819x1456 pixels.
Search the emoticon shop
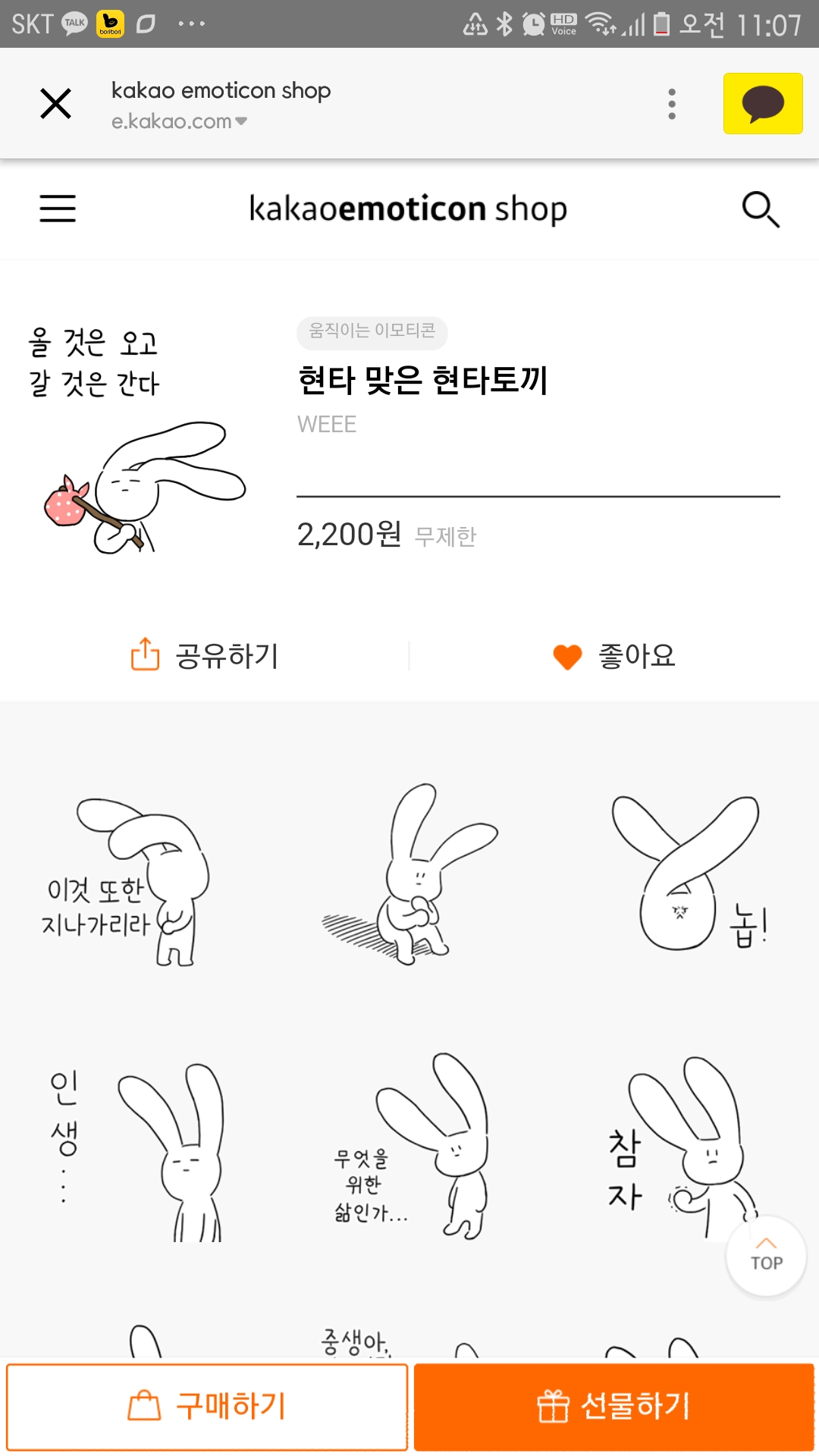tap(761, 209)
